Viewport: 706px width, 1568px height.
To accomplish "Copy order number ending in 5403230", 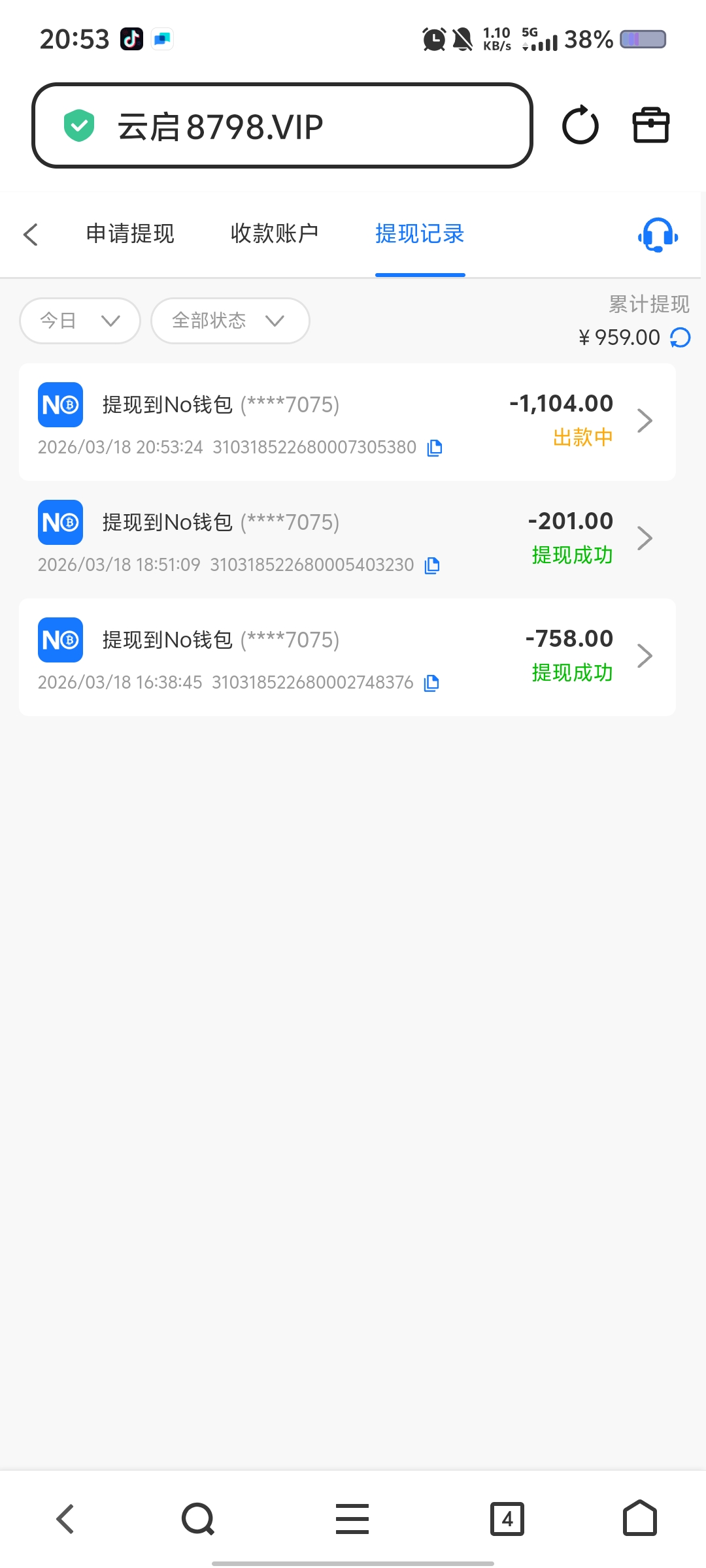I will [x=432, y=565].
